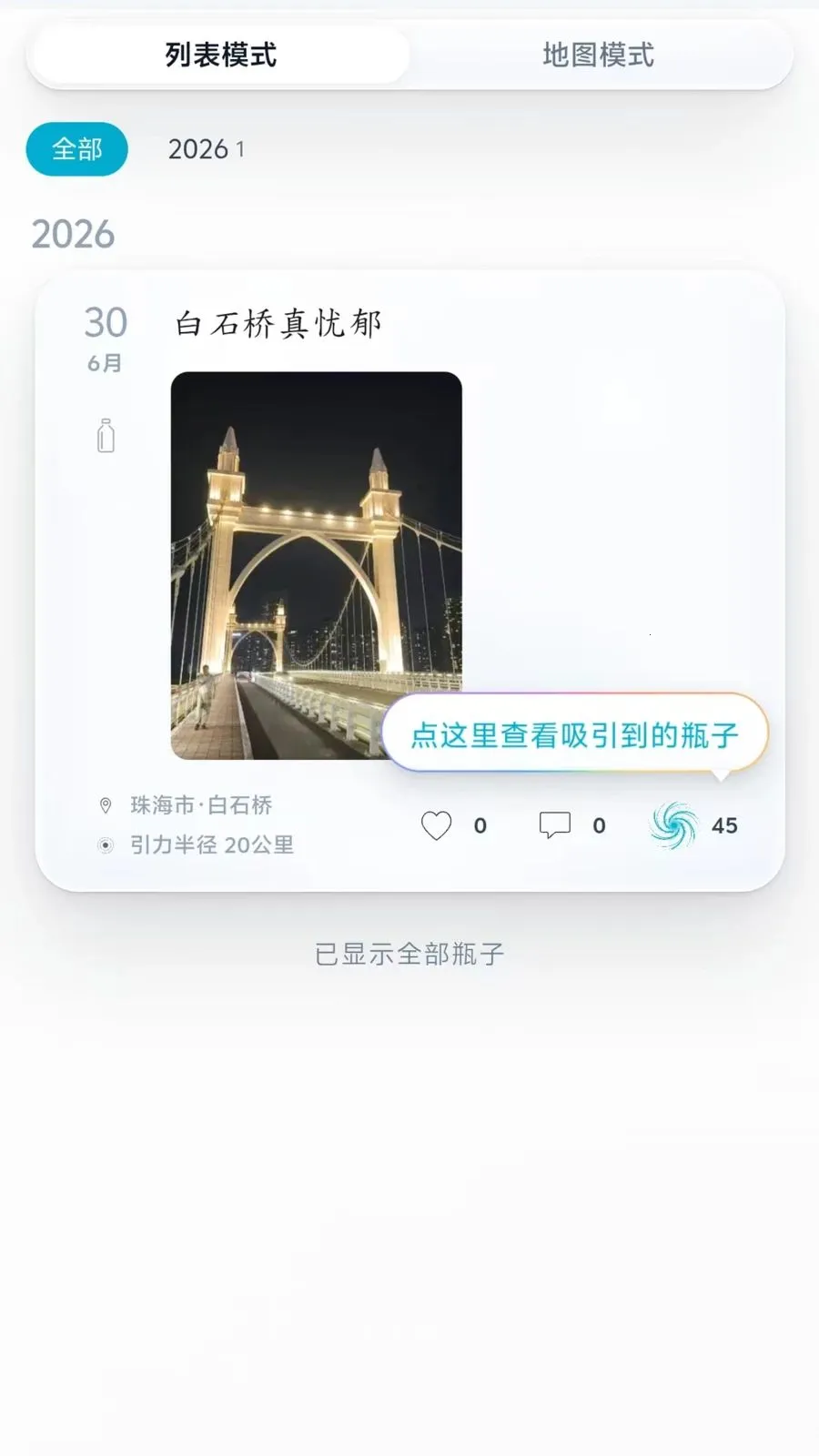The height and width of the screenshot is (1456, 819).
Task: Select the 列表模式 tab
Action: pyautogui.click(x=220, y=55)
